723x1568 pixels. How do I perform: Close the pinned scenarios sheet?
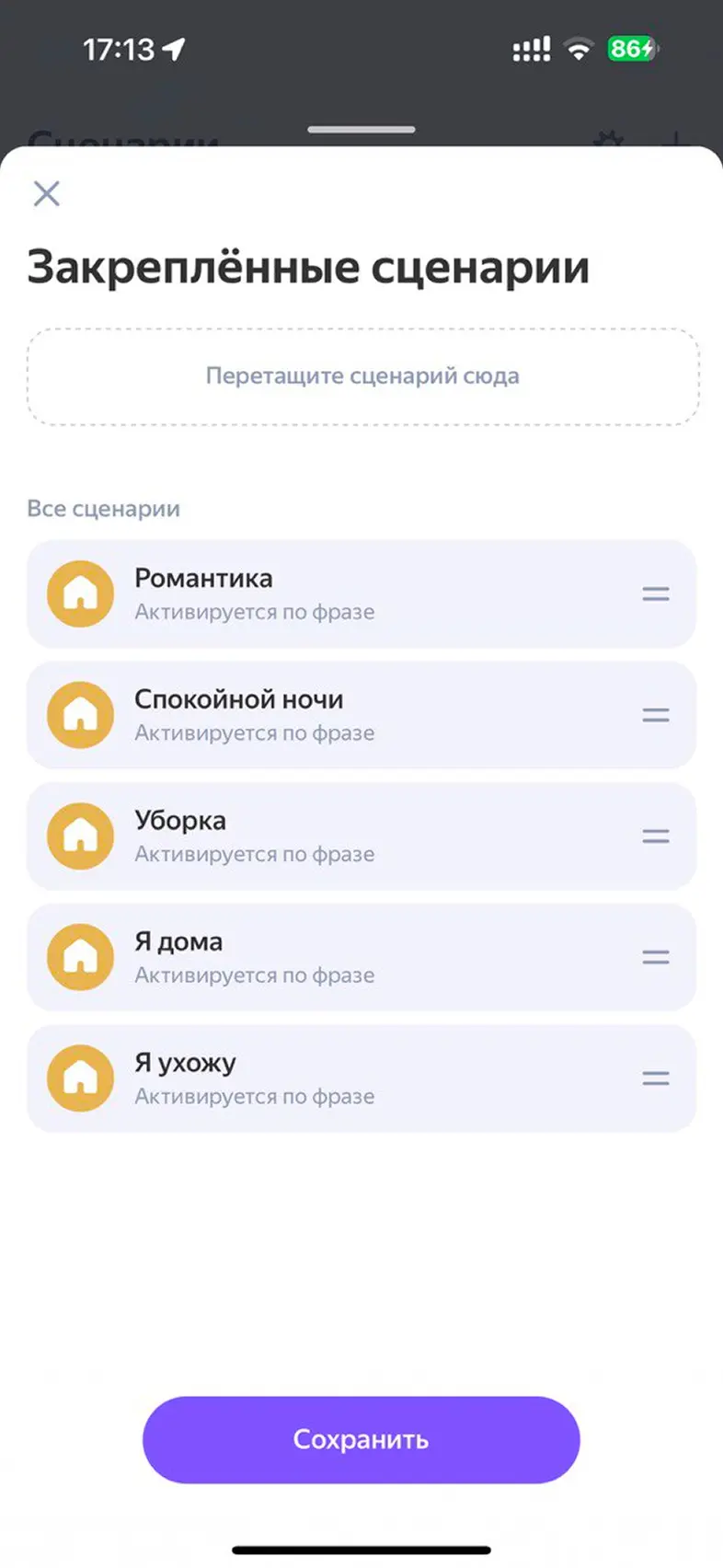click(x=46, y=193)
